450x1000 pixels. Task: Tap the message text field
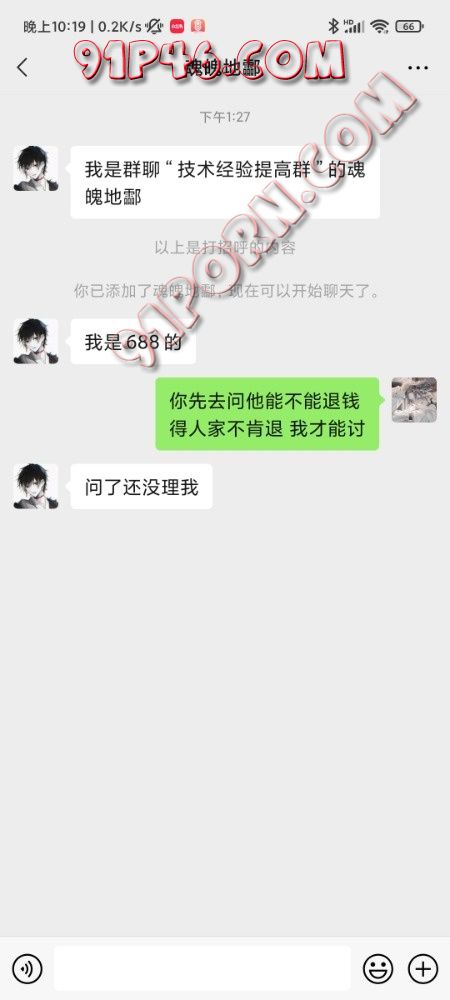click(x=202, y=968)
